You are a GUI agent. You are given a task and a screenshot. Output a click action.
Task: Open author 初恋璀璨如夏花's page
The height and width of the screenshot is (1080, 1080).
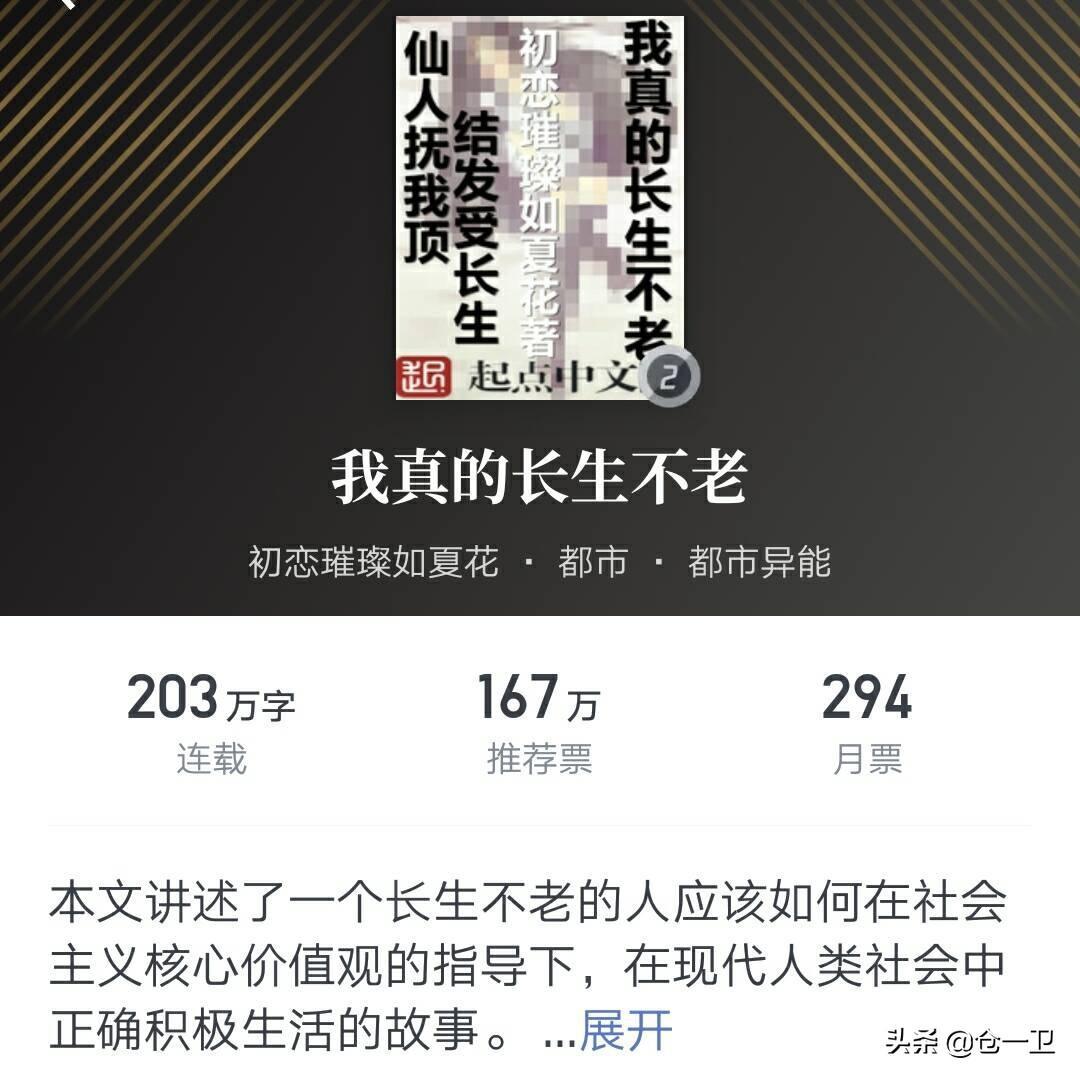373,562
